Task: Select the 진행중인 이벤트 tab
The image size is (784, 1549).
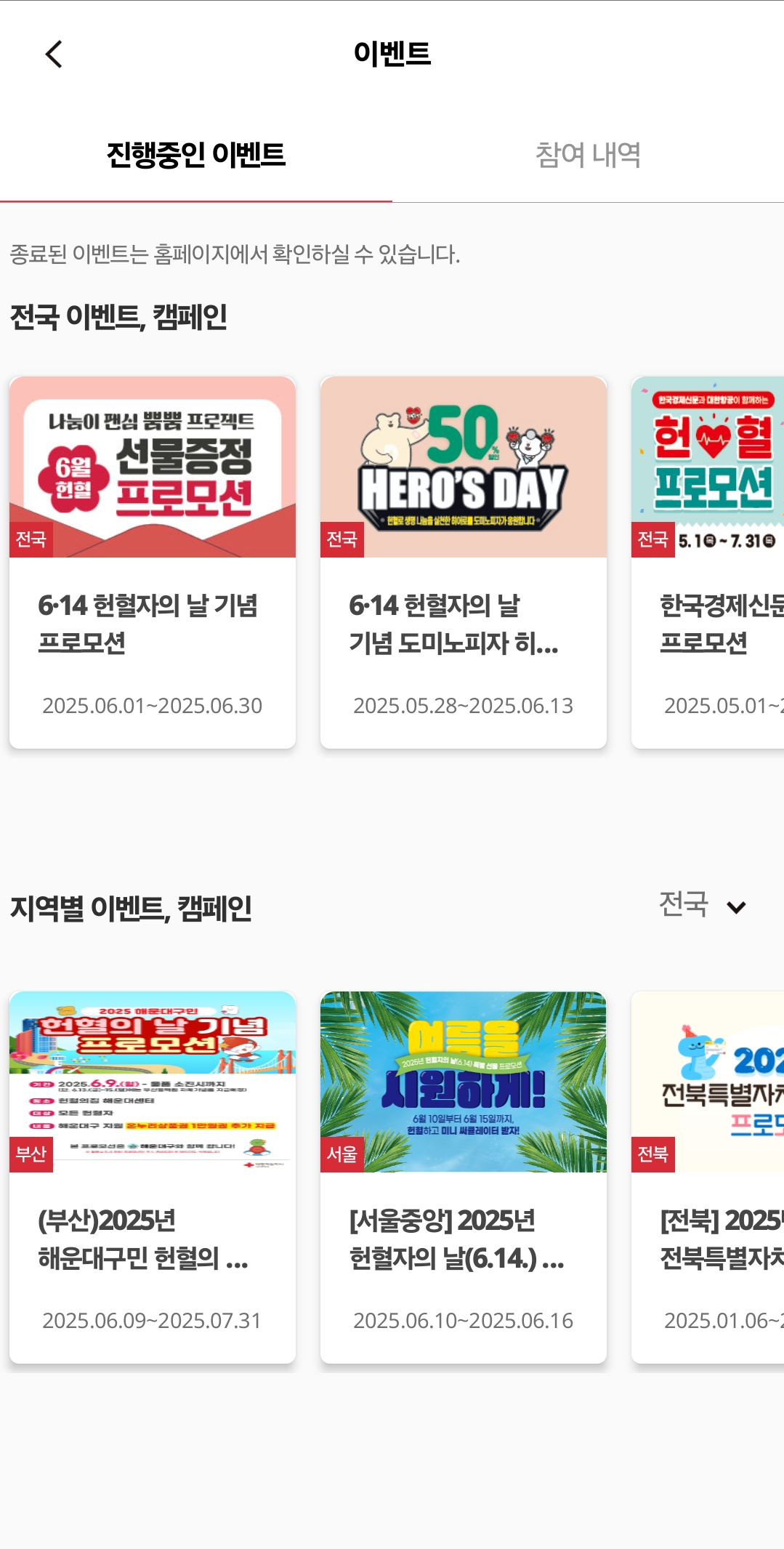Action: click(196, 155)
